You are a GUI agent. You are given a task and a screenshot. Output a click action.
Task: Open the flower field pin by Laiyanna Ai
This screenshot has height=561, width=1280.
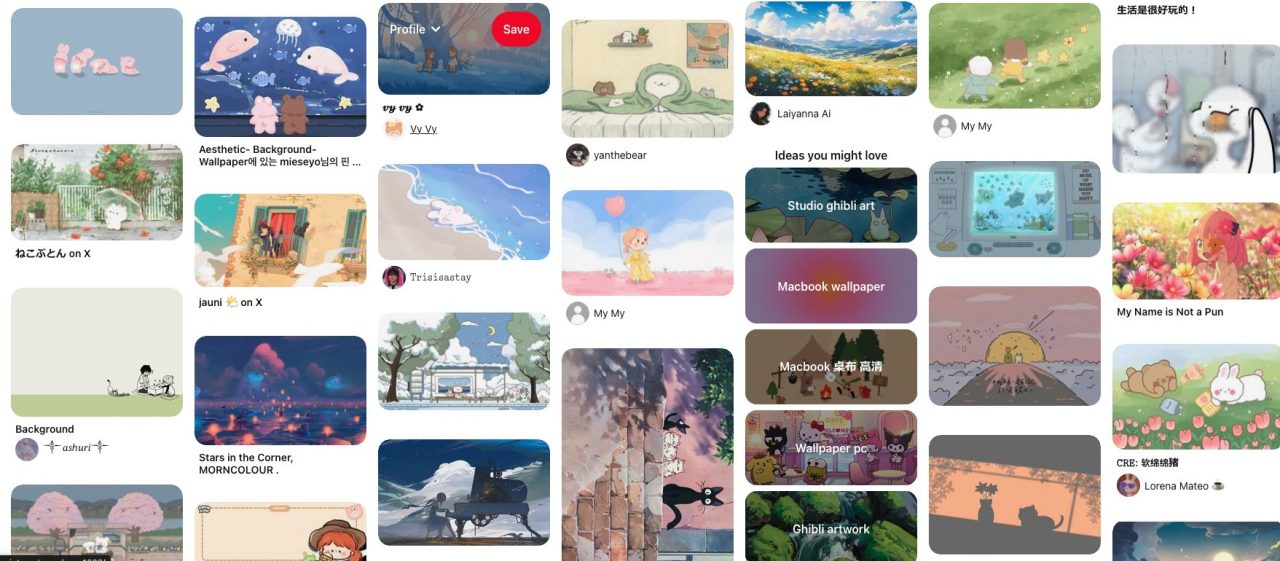(830, 48)
